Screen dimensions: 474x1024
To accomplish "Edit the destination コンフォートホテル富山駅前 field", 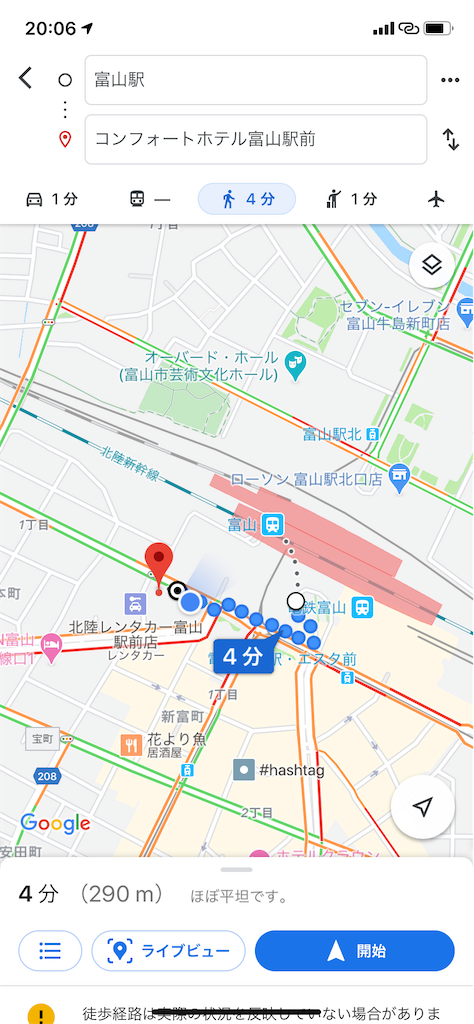I will point(256,139).
